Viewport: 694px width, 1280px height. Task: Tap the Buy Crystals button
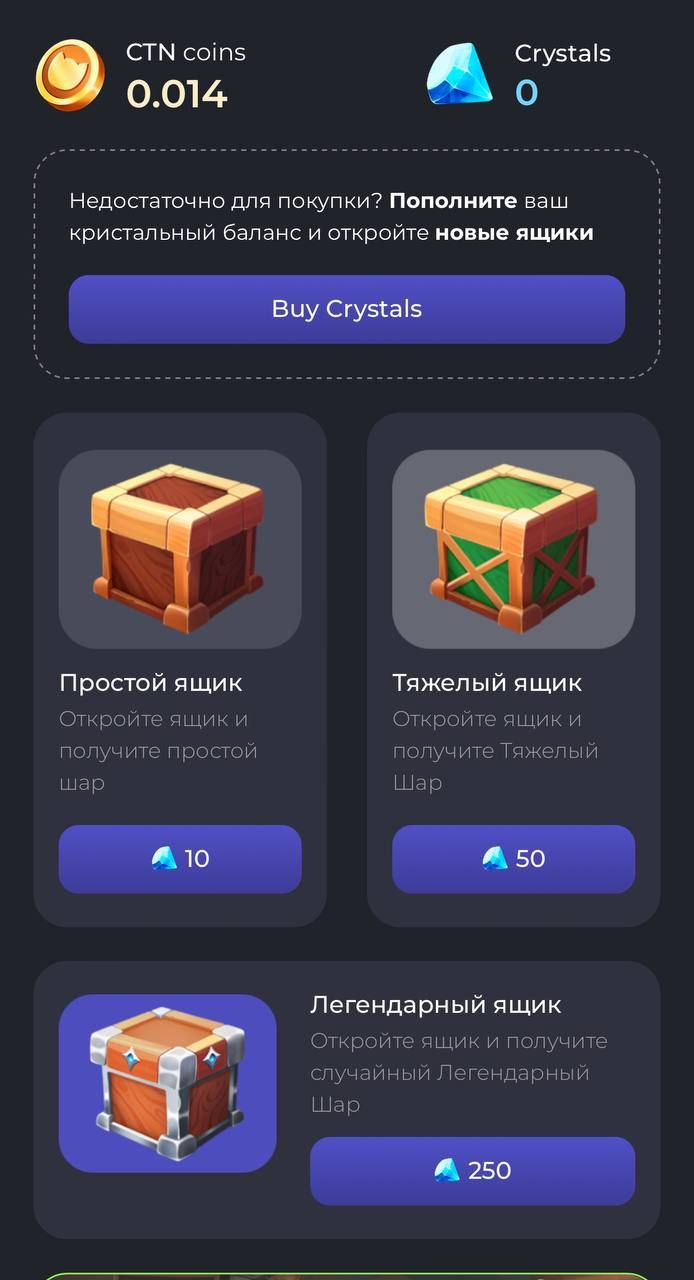pos(346,309)
